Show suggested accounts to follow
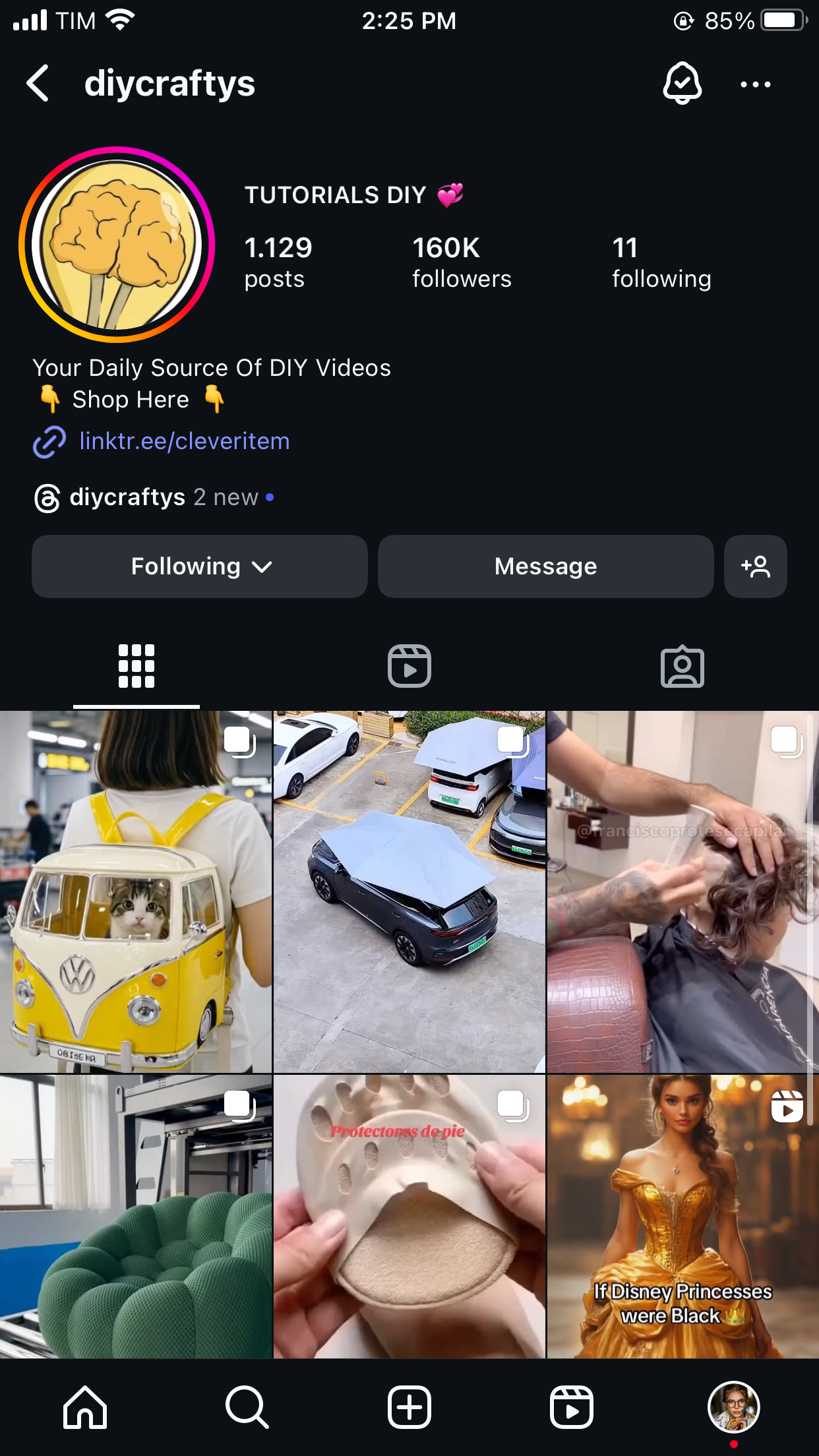The width and height of the screenshot is (819, 1456). click(x=755, y=566)
